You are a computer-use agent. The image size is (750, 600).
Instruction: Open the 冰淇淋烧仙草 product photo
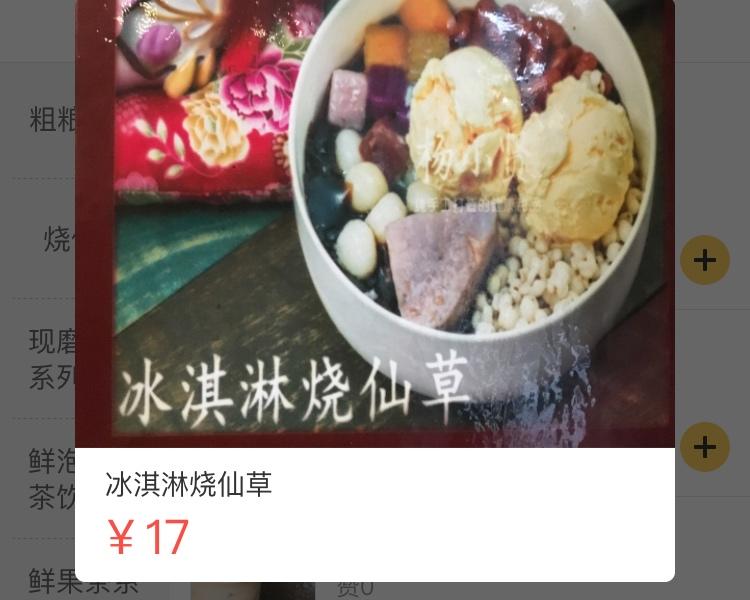[375, 220]
